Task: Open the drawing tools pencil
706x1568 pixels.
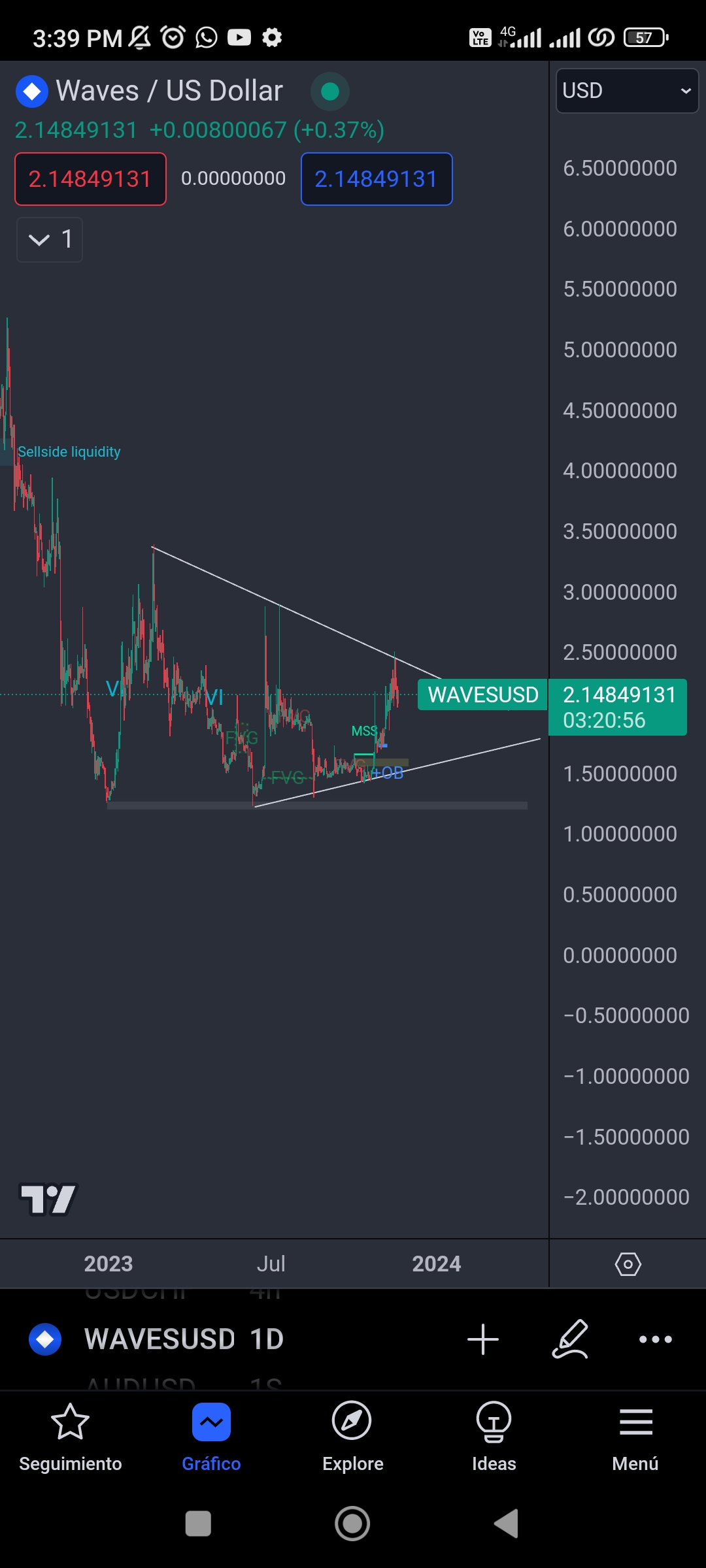Action: point(570,1339)
